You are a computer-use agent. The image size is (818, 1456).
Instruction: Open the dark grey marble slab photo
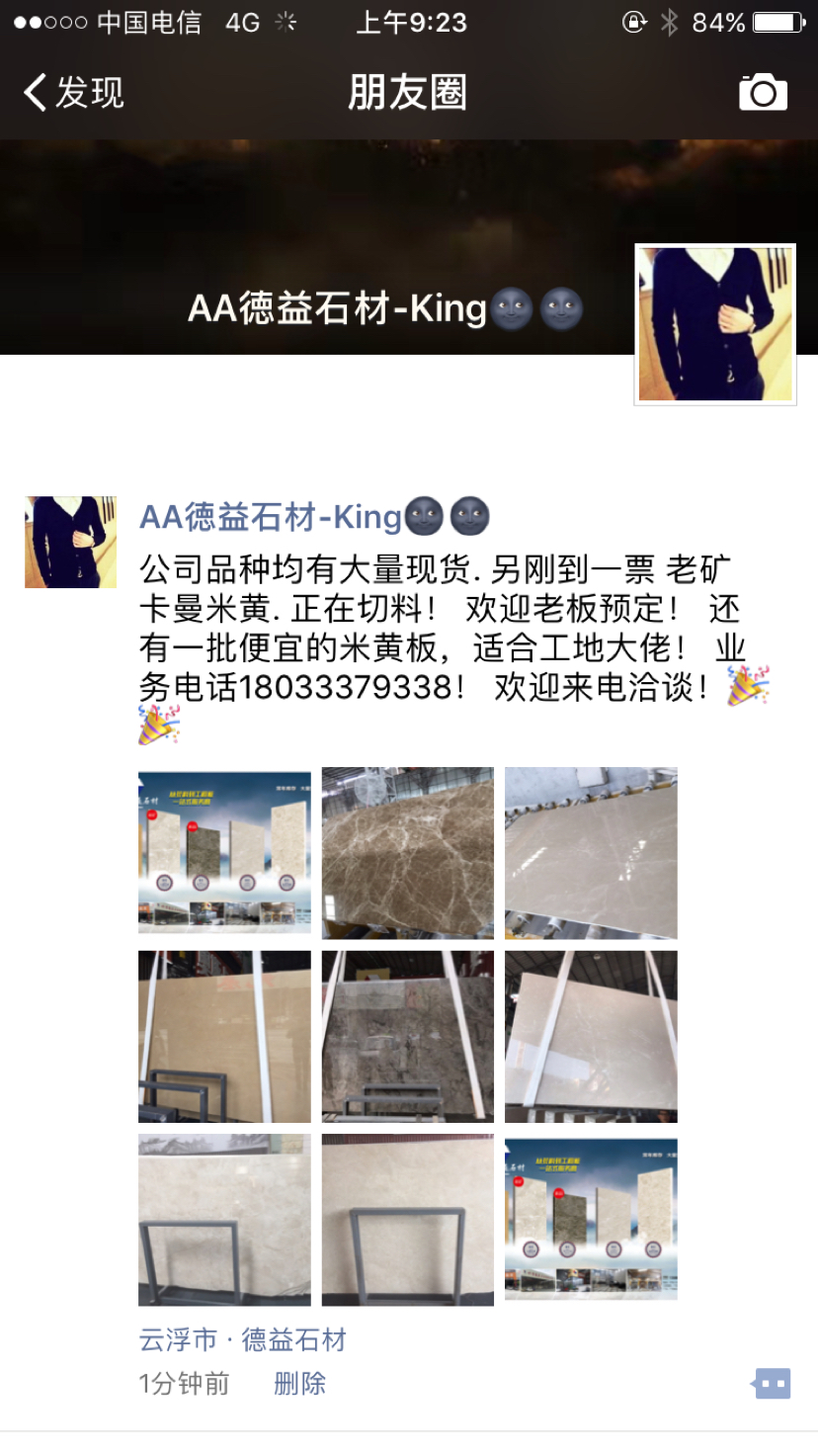tap(407, 1036)
